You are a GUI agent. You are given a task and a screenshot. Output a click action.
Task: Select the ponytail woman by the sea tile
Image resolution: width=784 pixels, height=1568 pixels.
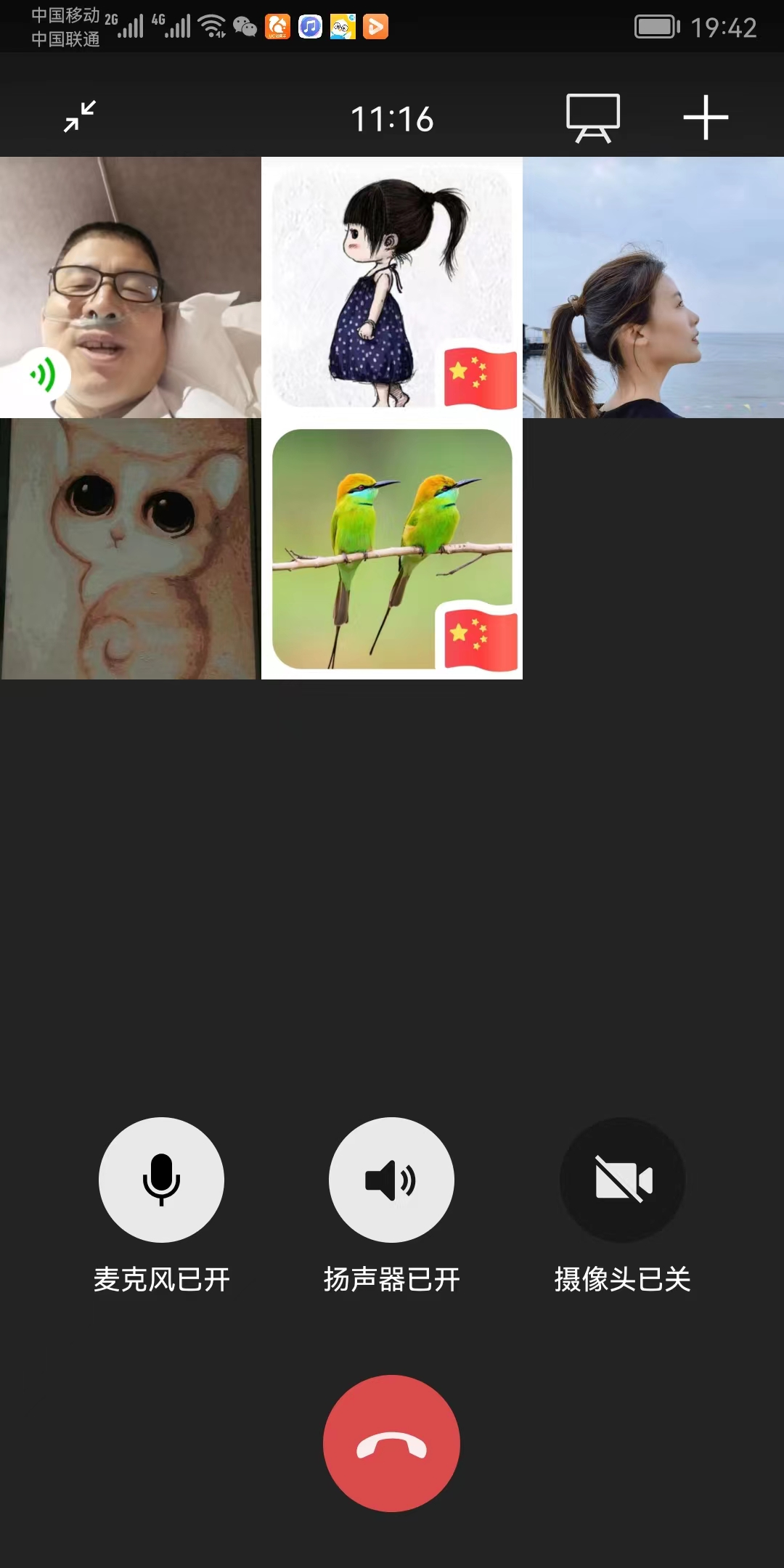(653, 287)
